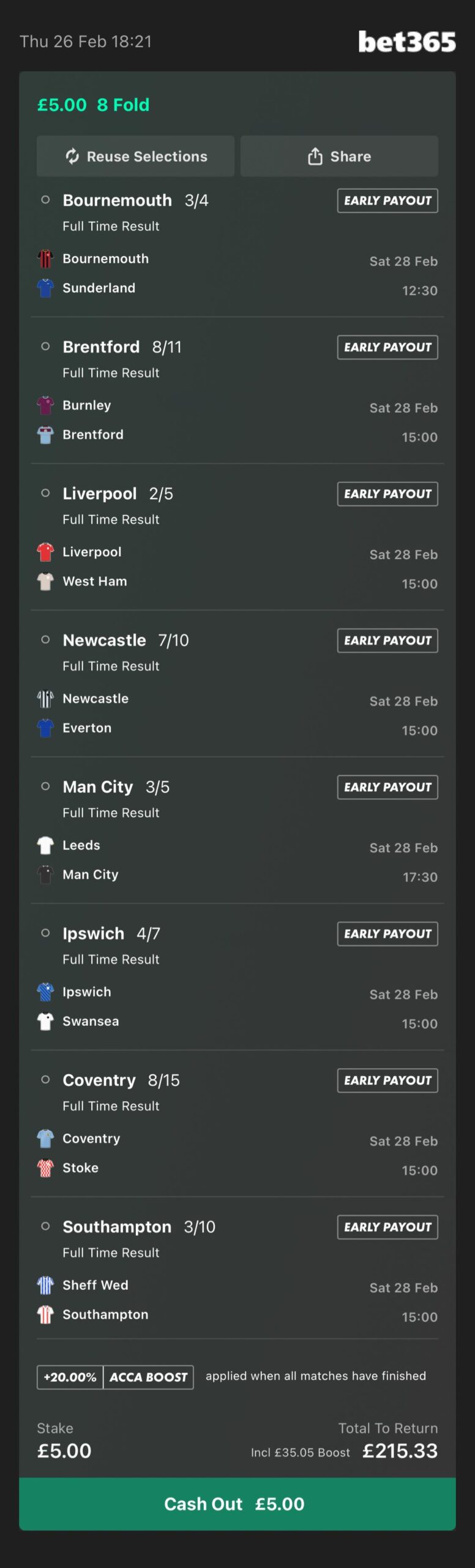Open Early Payout info for Ipswich selection

pyautogui.click(x=387, y=933)
